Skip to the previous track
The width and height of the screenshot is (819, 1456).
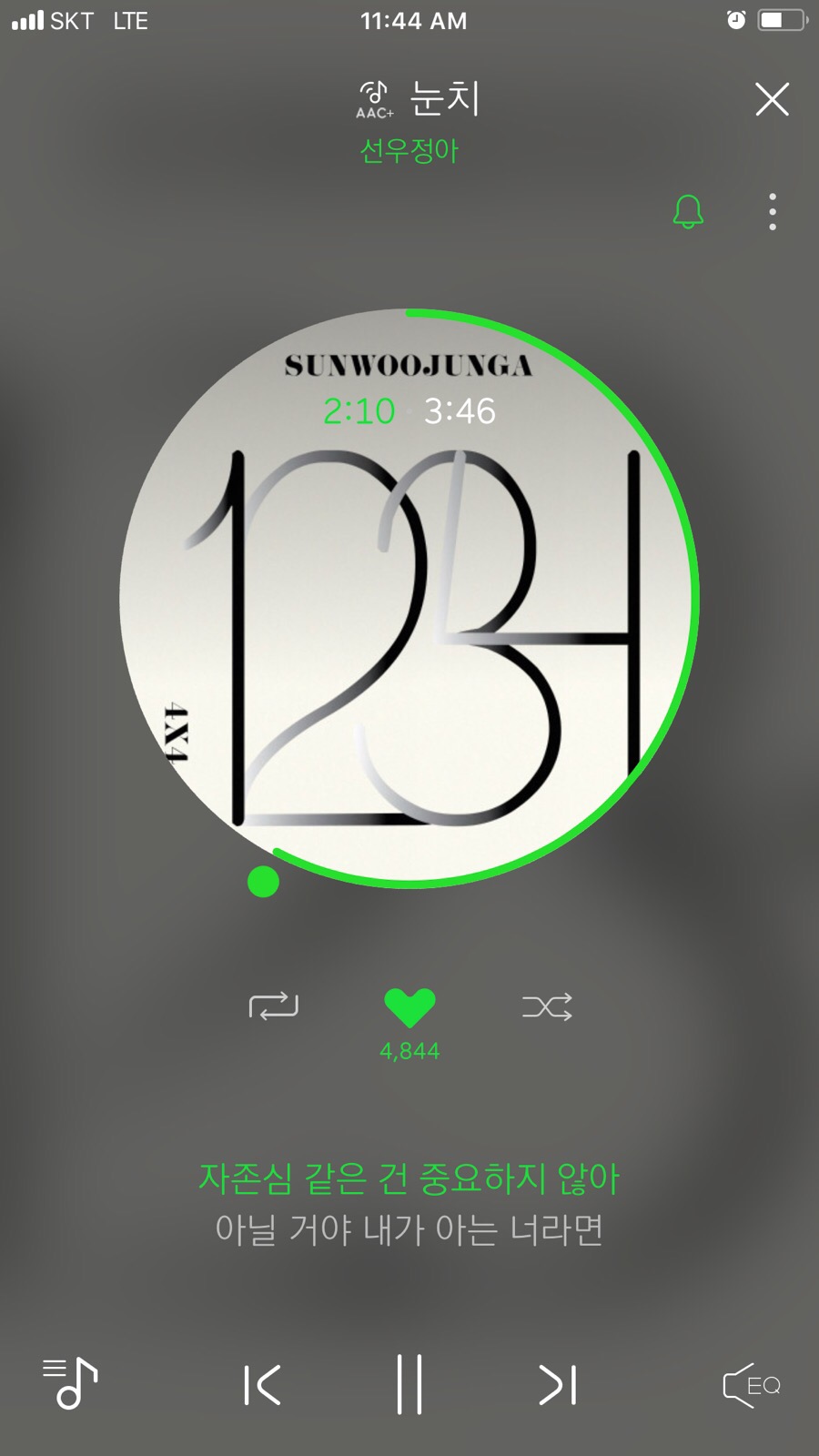(x=262, y=1385)
